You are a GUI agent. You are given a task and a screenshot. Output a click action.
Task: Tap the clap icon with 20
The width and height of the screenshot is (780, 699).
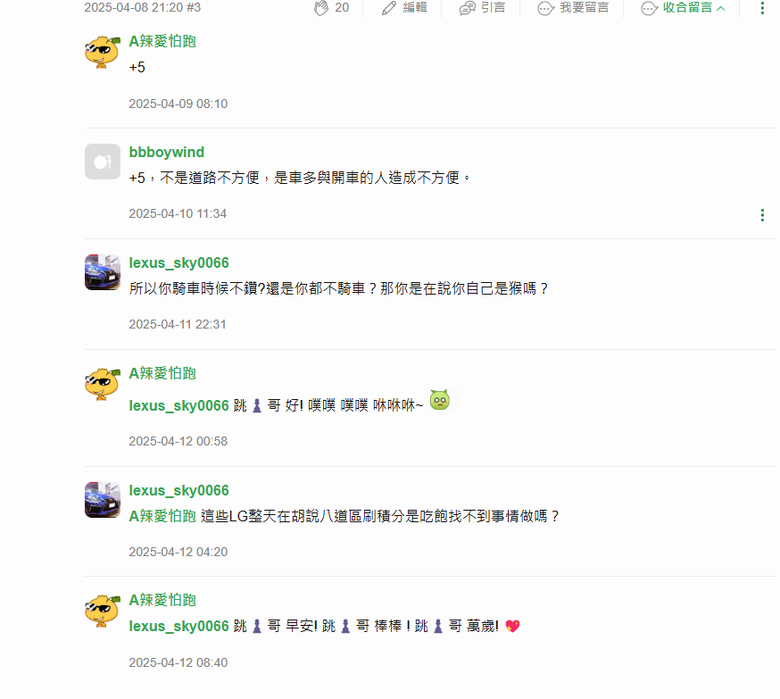(331, 8)
